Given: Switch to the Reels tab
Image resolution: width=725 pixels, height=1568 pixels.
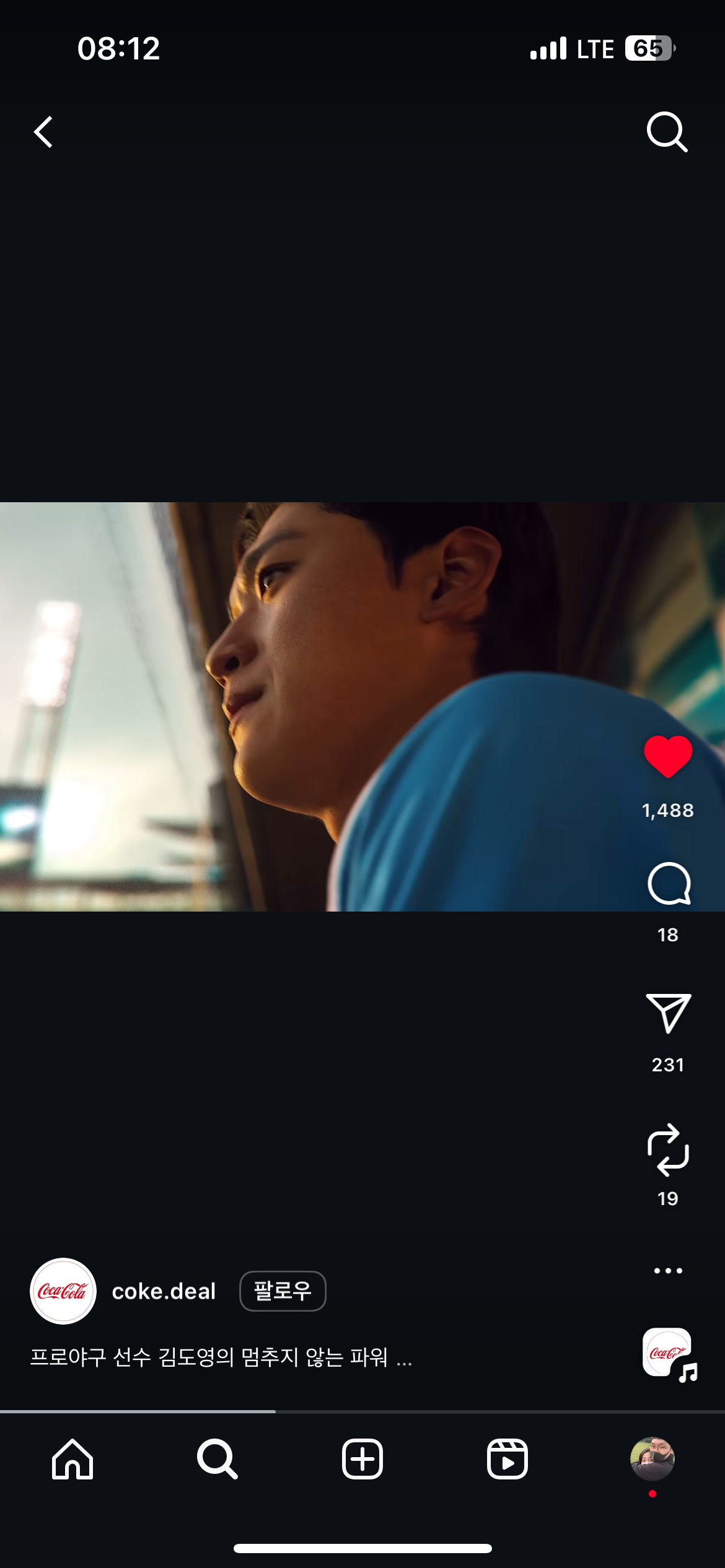Looking at the screenshot, I should (x=507, y=1459).
